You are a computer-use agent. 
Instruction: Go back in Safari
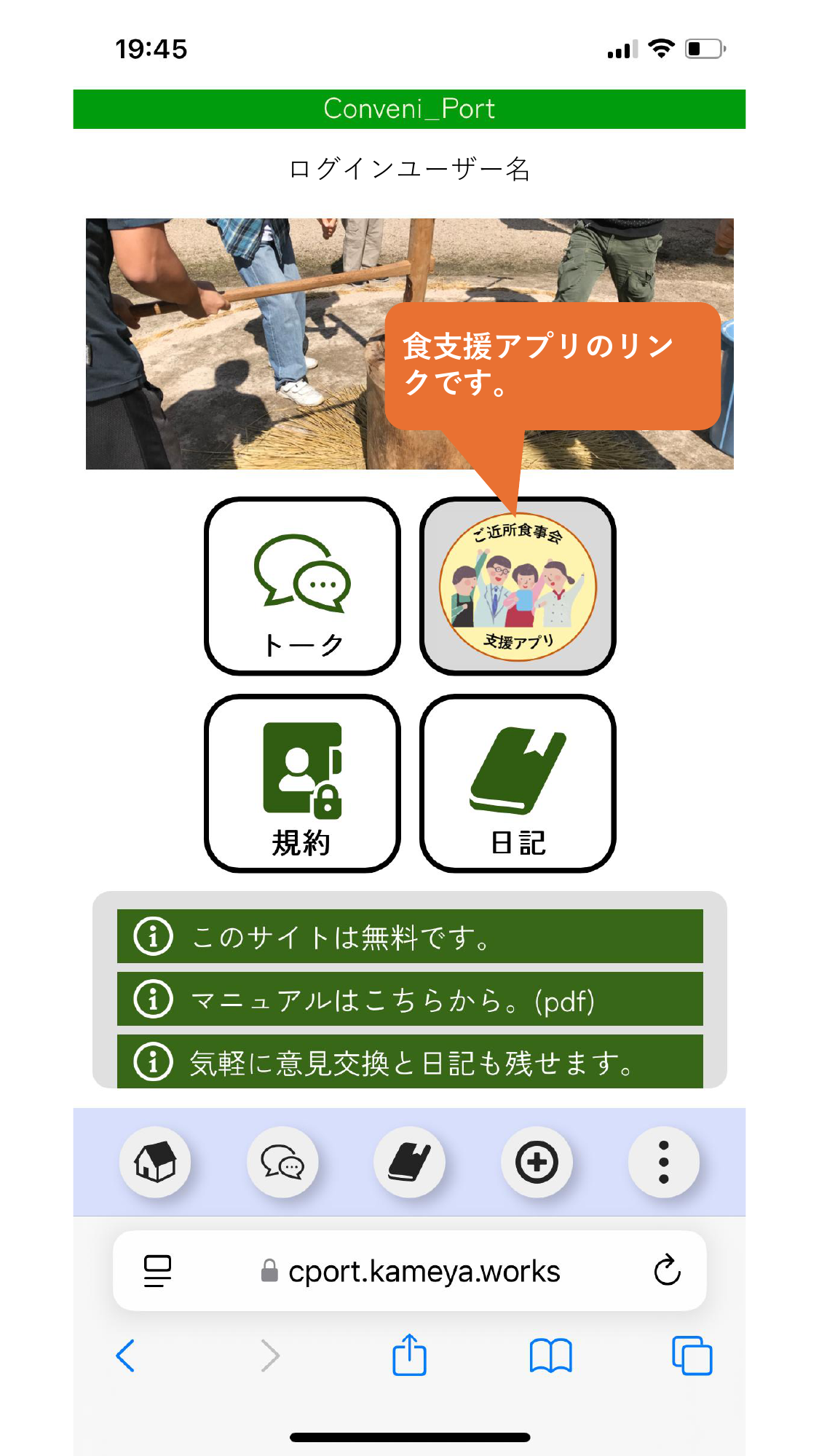click(x=125, y=1356)
